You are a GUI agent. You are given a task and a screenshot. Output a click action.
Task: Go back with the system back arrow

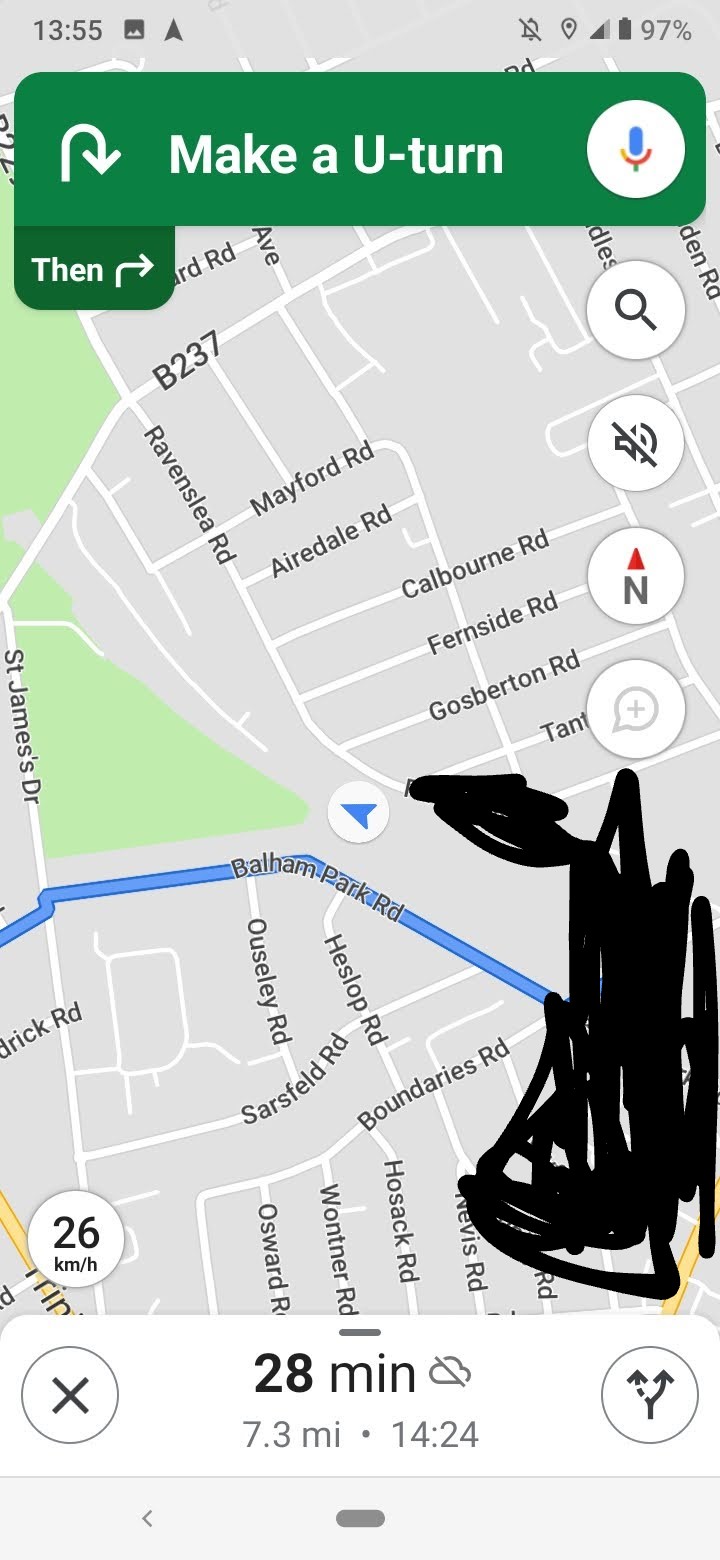point(148,1519)
